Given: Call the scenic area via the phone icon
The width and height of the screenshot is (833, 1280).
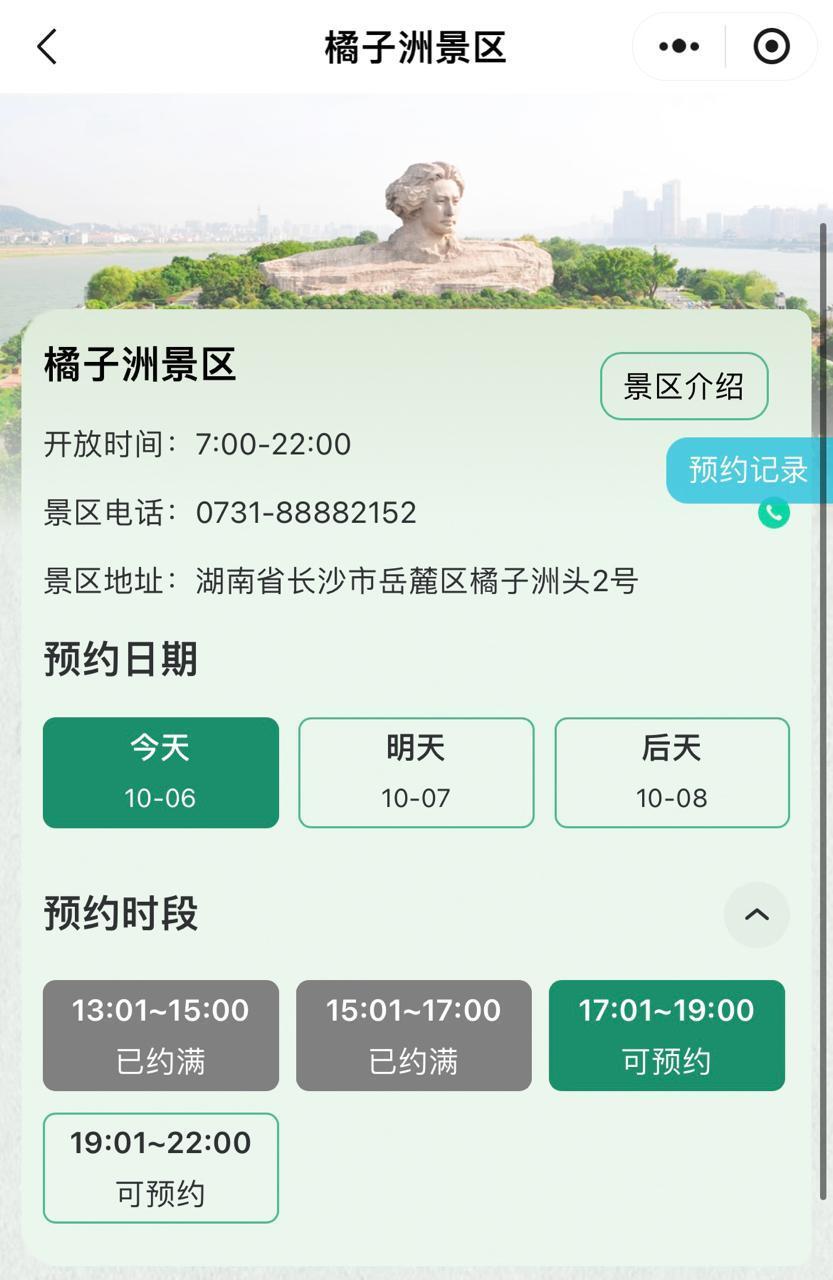Looking at the screenshot, I should point(773,513).
